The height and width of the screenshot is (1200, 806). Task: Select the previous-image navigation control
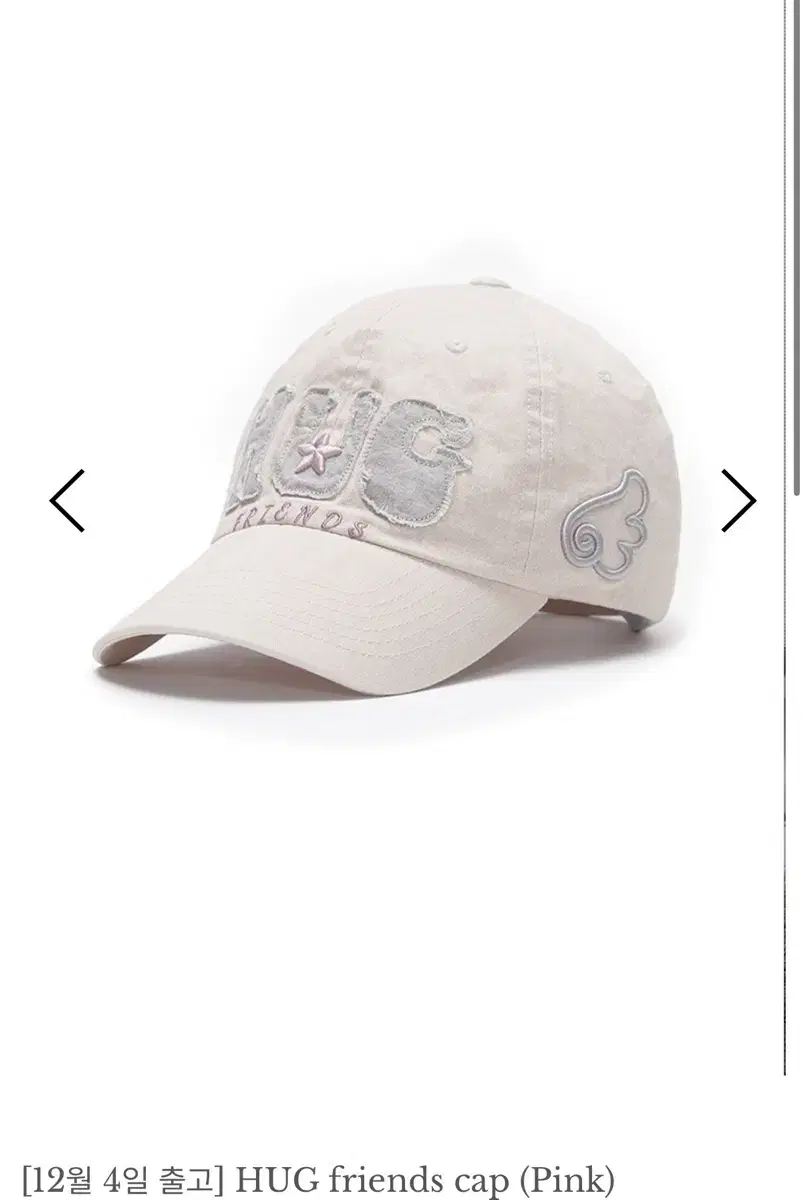coord(66,500)
